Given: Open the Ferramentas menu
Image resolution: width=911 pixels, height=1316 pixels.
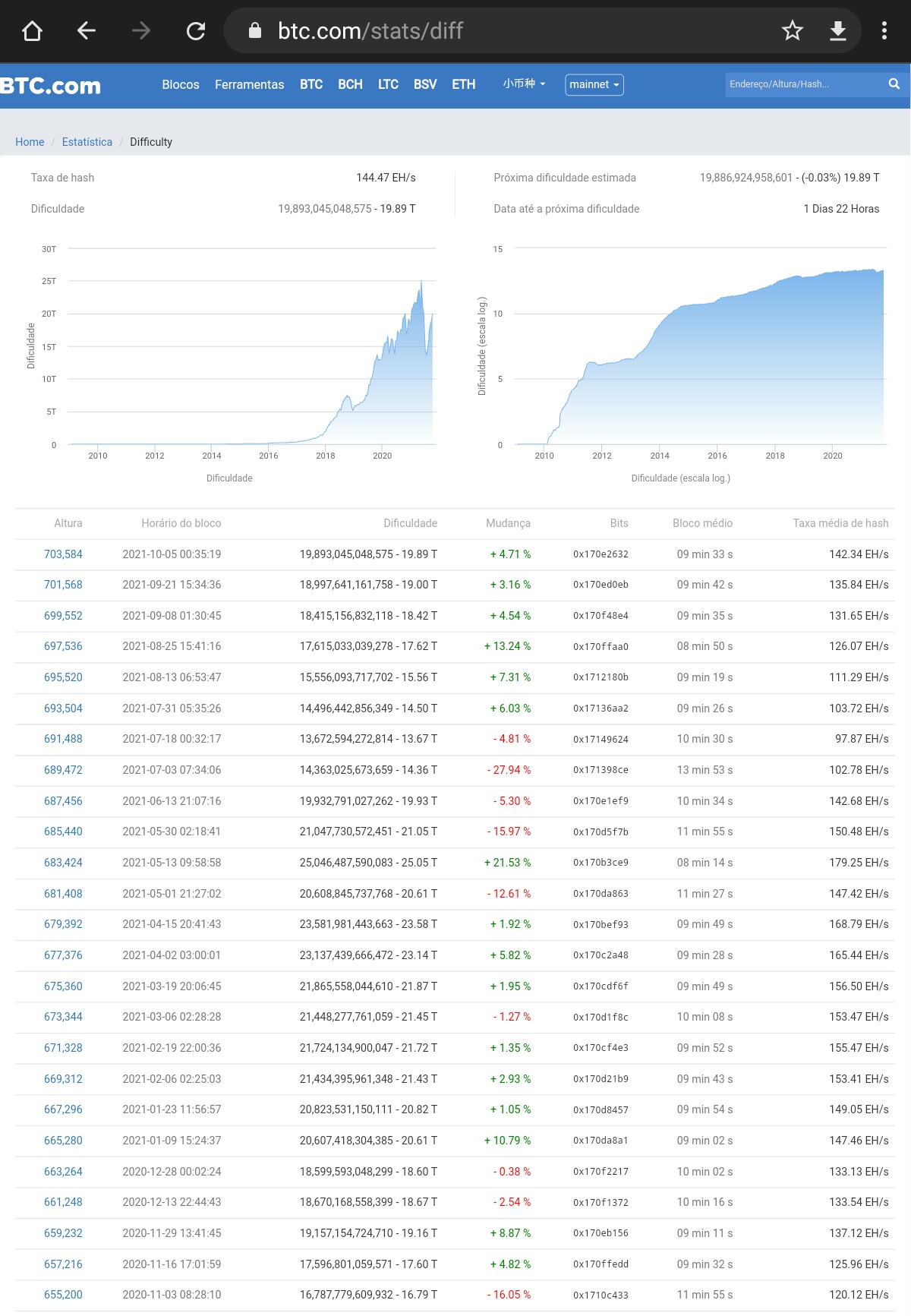Looking at the screenshot, I should point(249,84).
